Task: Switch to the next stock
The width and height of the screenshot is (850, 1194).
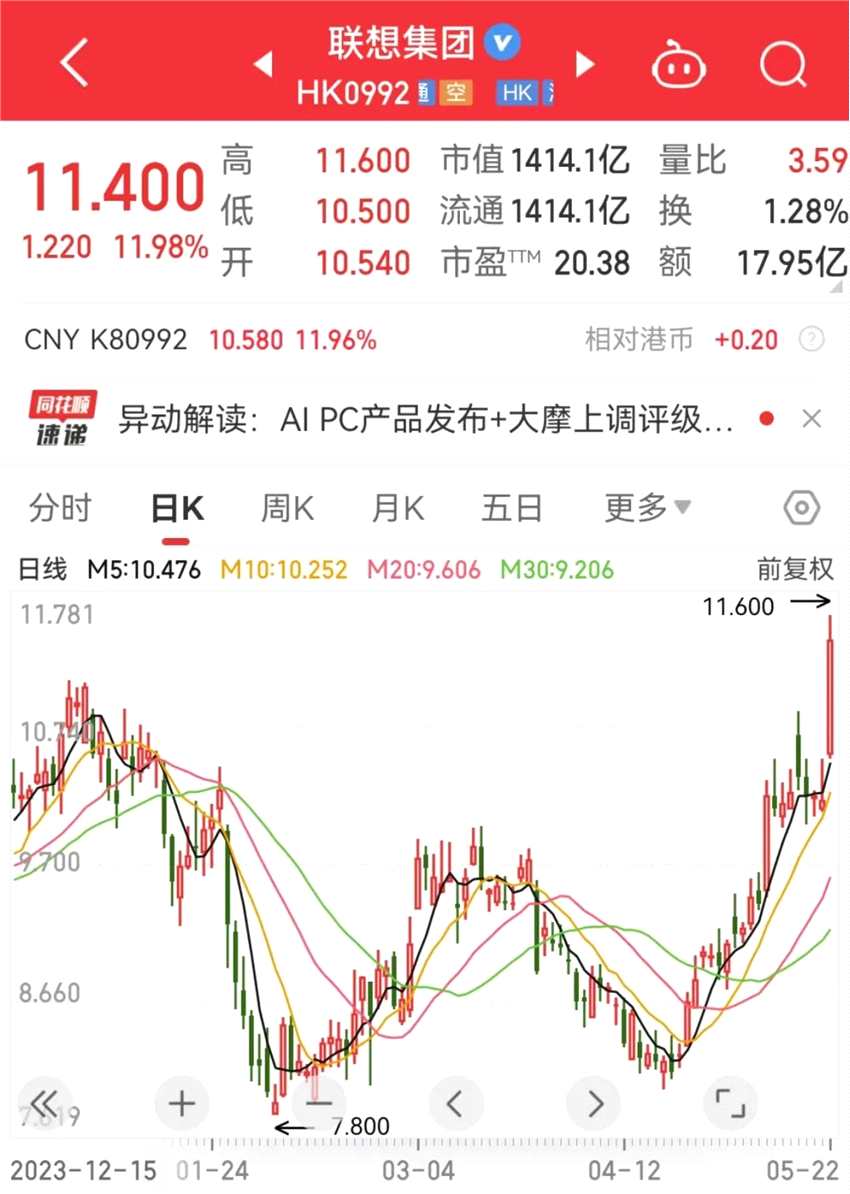Action: (x=585, y=66)
